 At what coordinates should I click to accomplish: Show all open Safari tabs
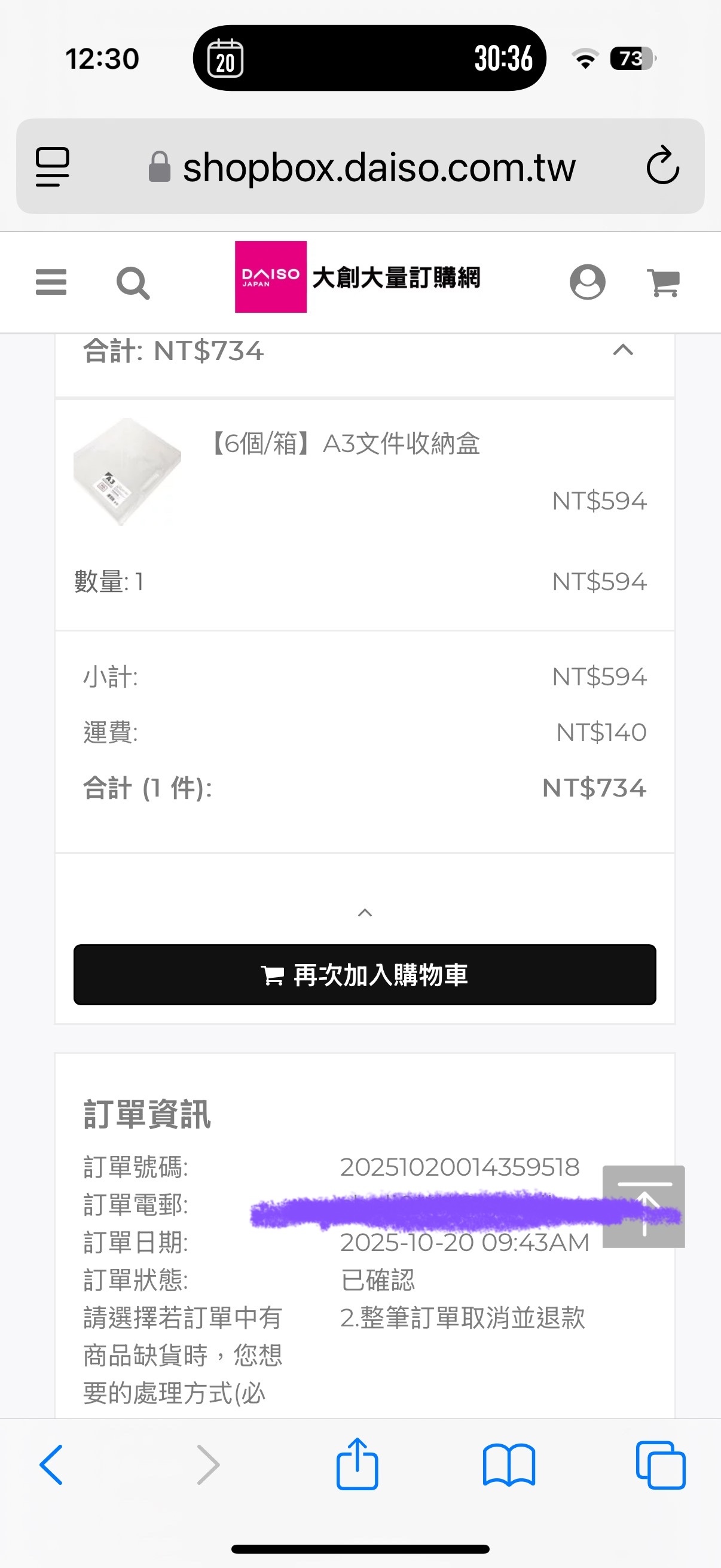pos(660,1465)
